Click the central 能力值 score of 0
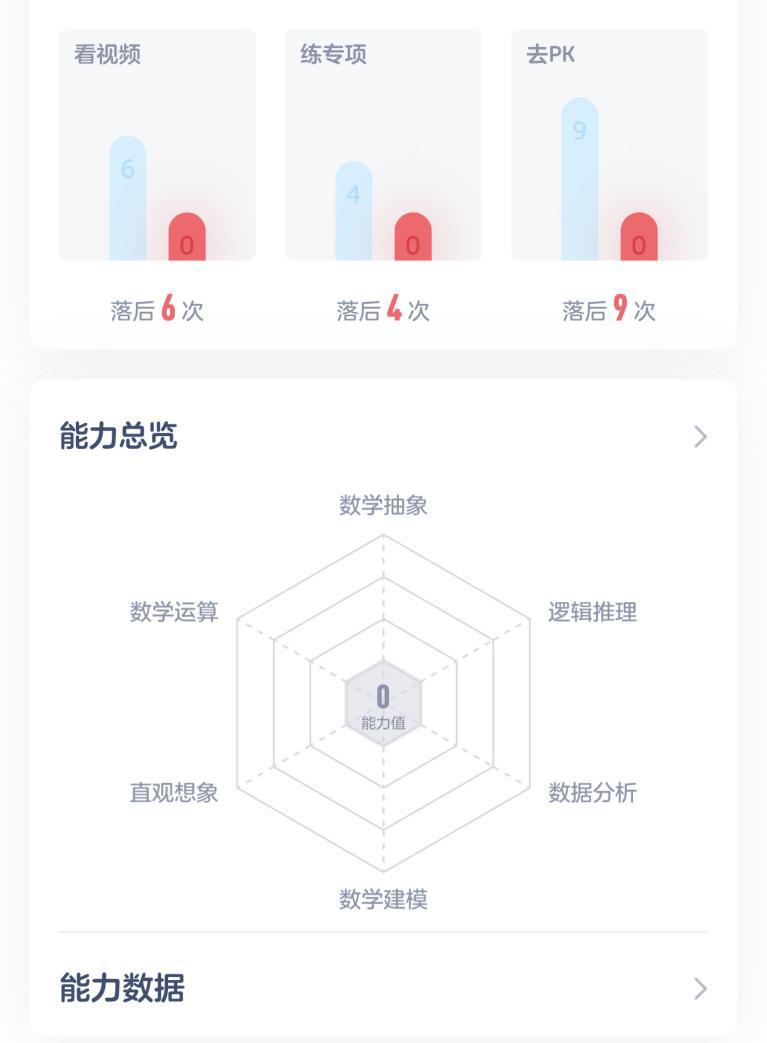The width and height of the screenshot is (767, 1043). click(x=381, y=699)
